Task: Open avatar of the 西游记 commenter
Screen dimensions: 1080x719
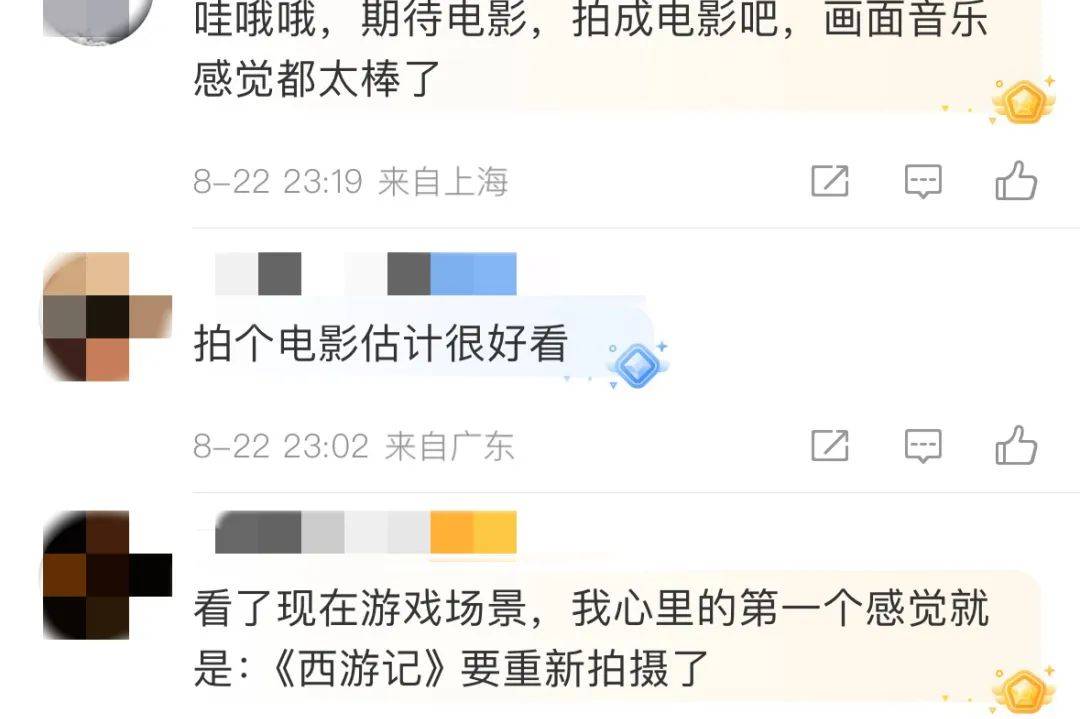Action: tap(107, 575)
